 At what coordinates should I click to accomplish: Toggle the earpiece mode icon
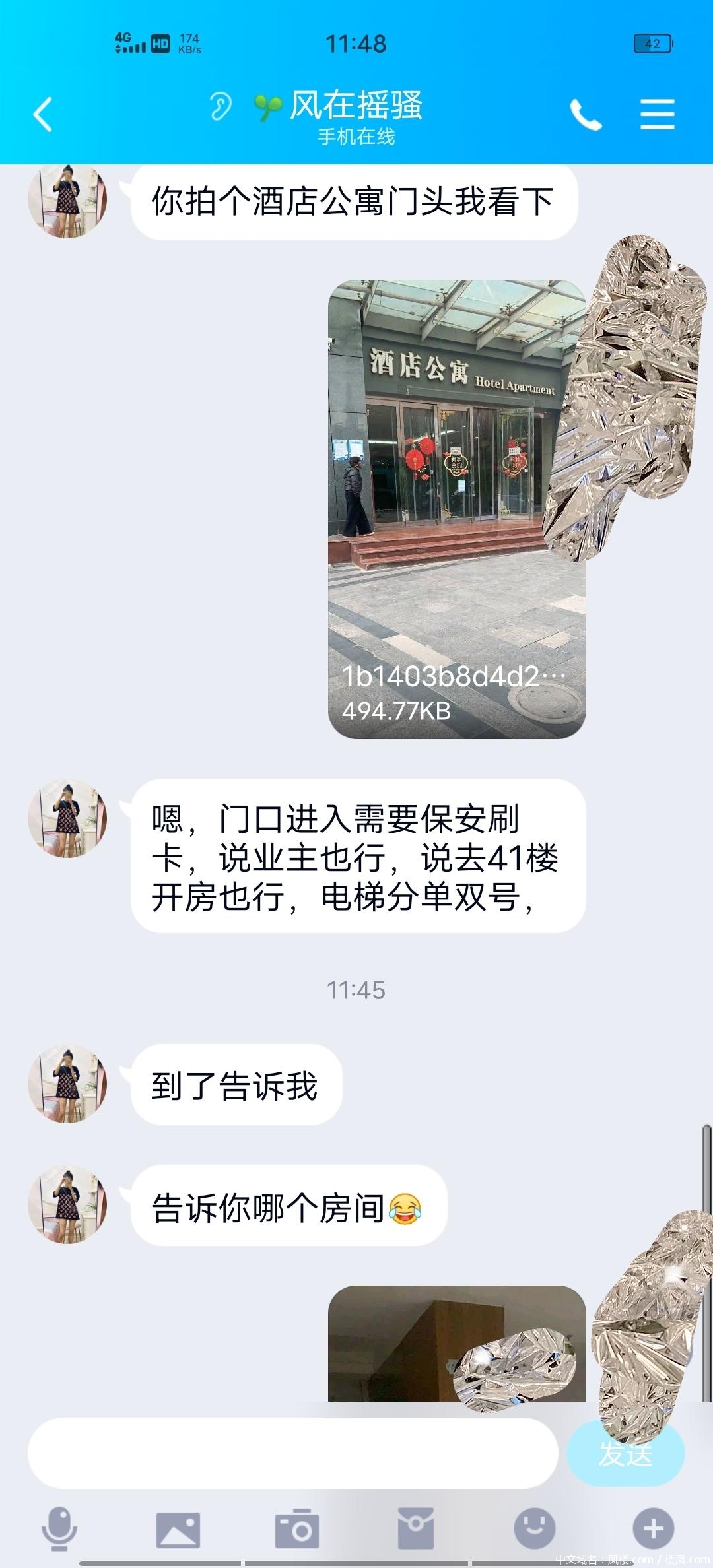pos(221,106)
